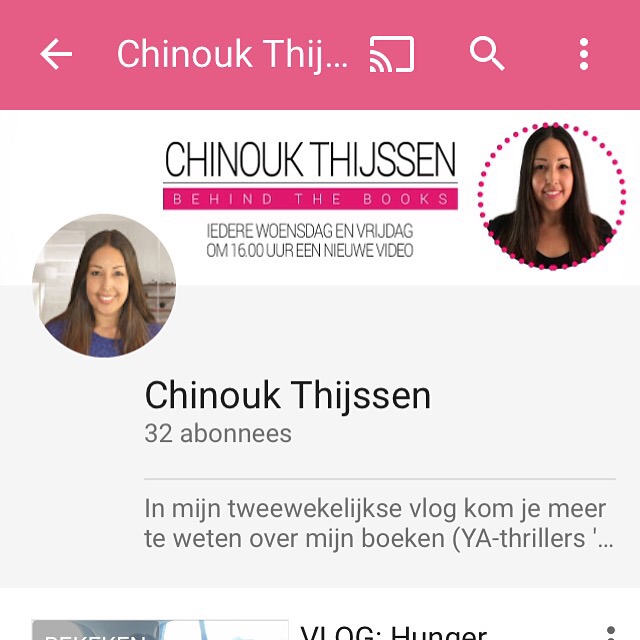Go back using the arrow icon

click(56, 54)
